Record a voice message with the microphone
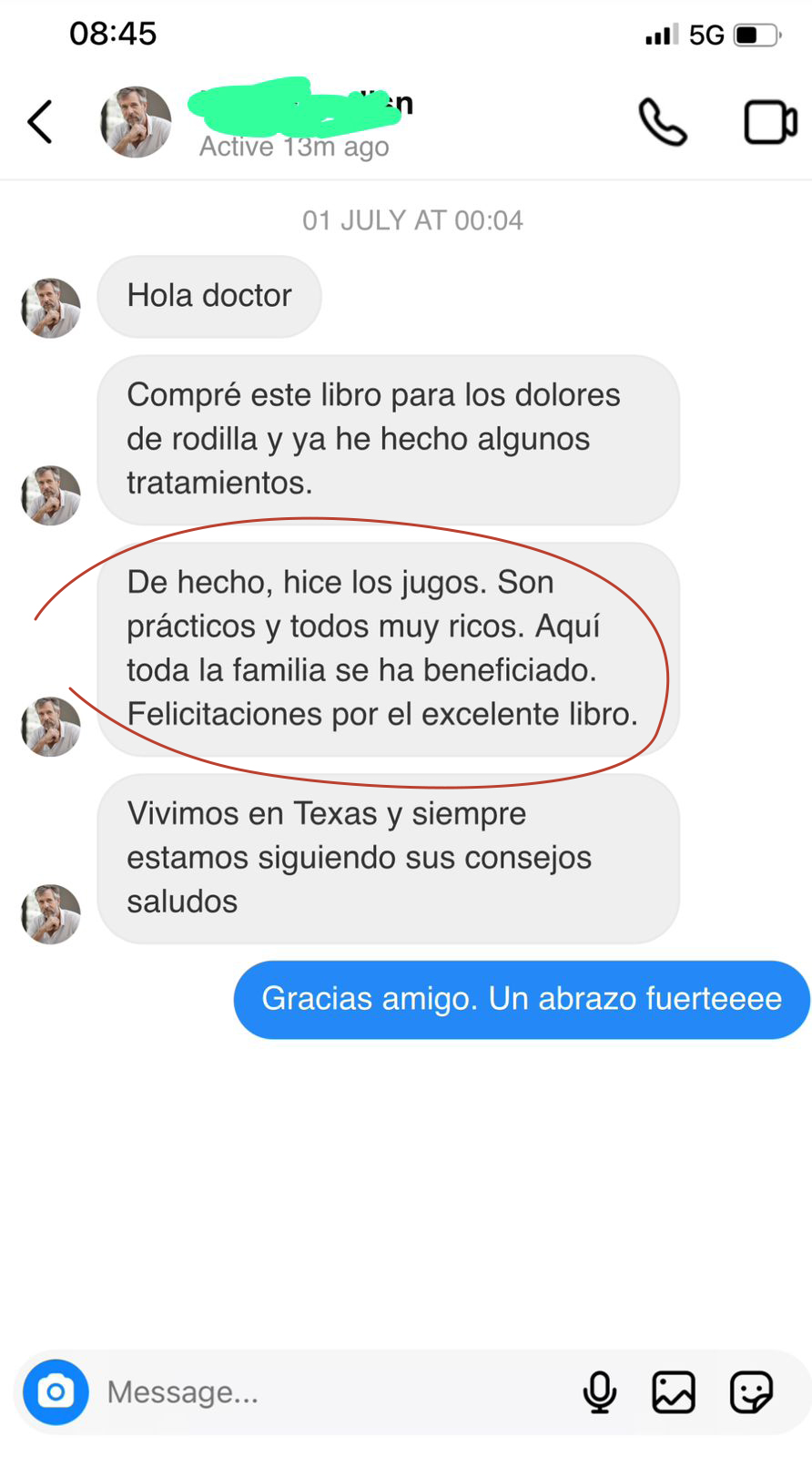This screenshot has width=812, height=1457. point(599,1391)
